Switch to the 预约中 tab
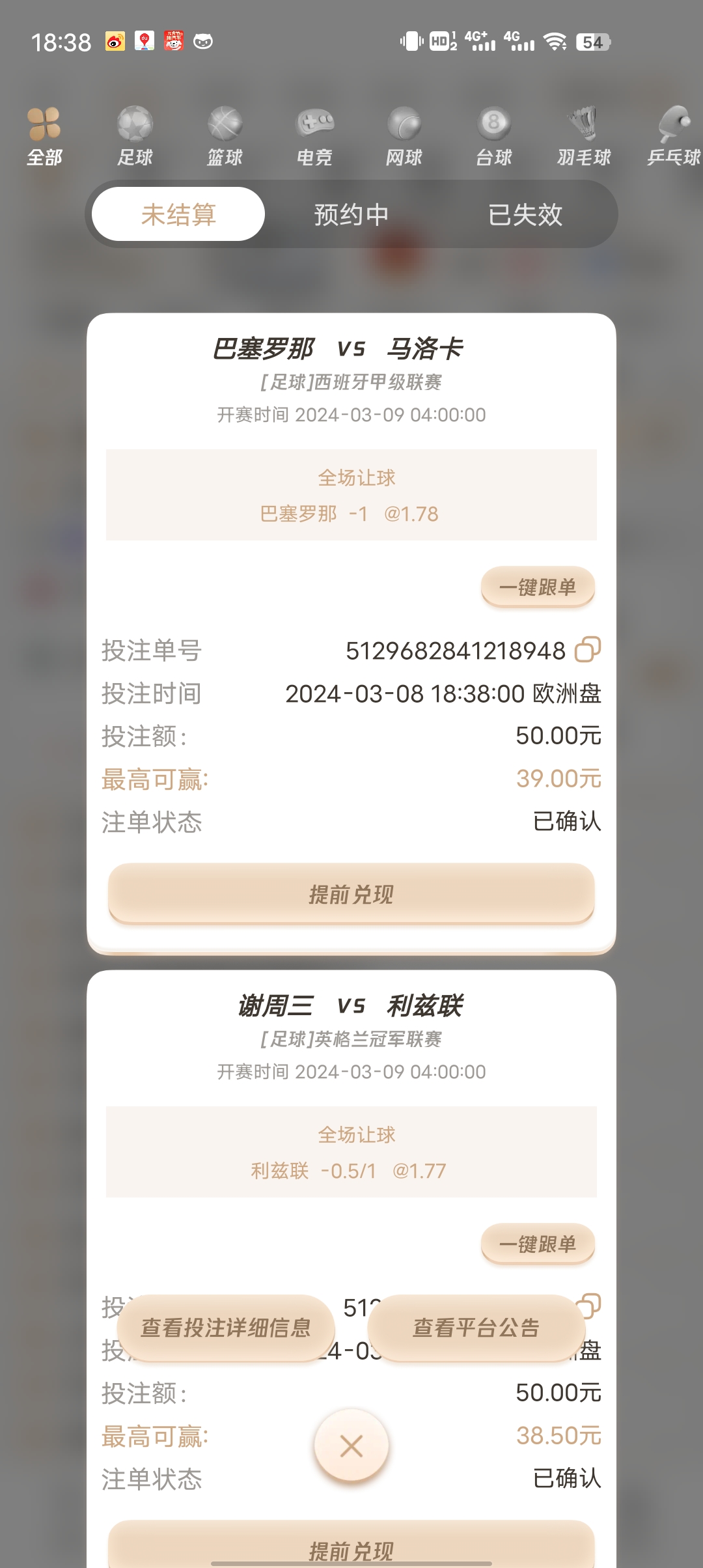 (351, 214)
